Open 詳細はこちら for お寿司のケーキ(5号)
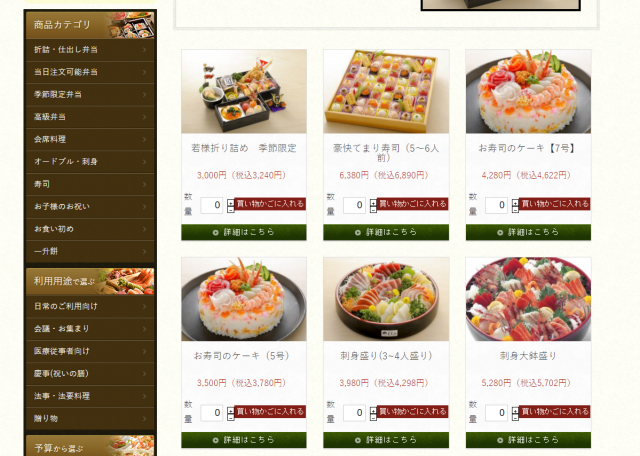The height and width of the screenshot is (456, 640). 243,440
